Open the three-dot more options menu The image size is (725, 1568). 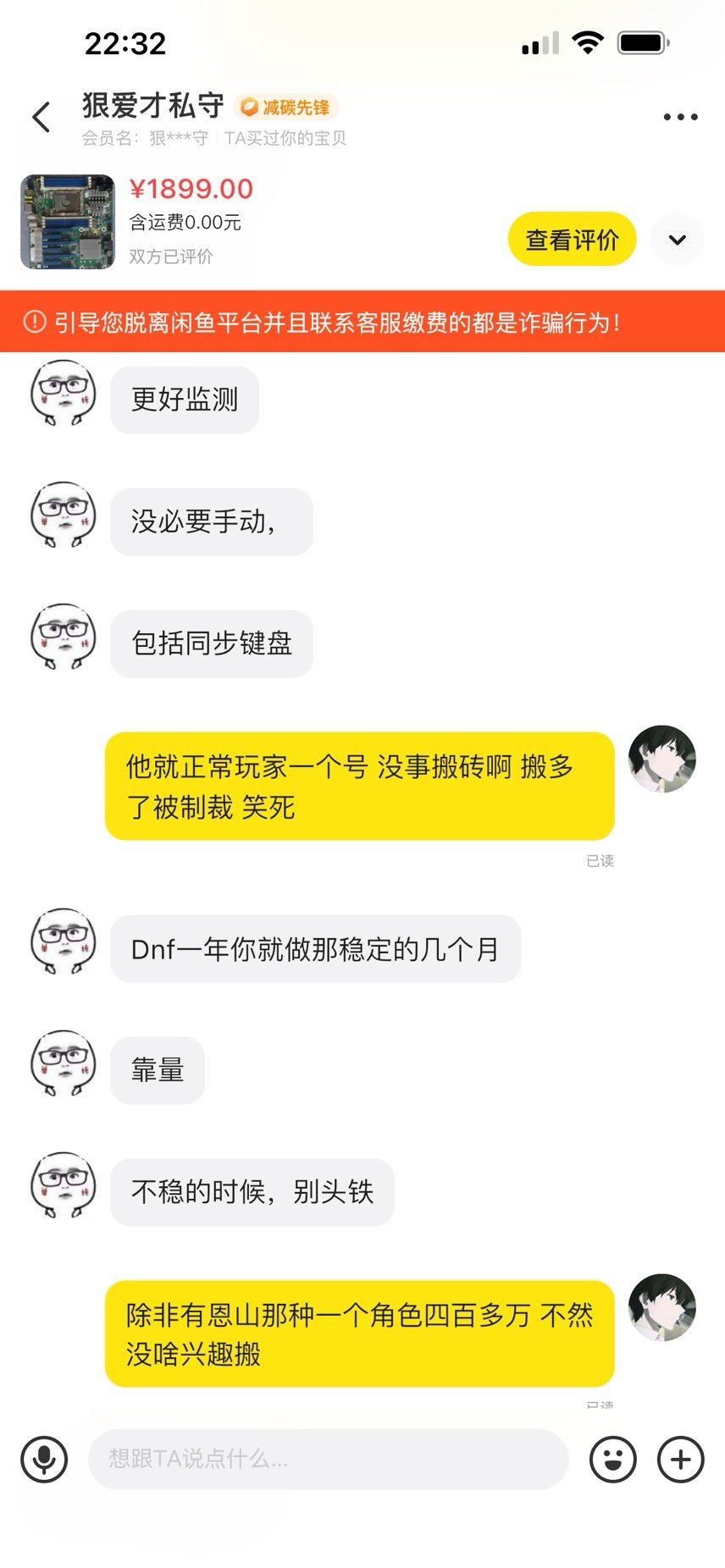pos(680,117)
